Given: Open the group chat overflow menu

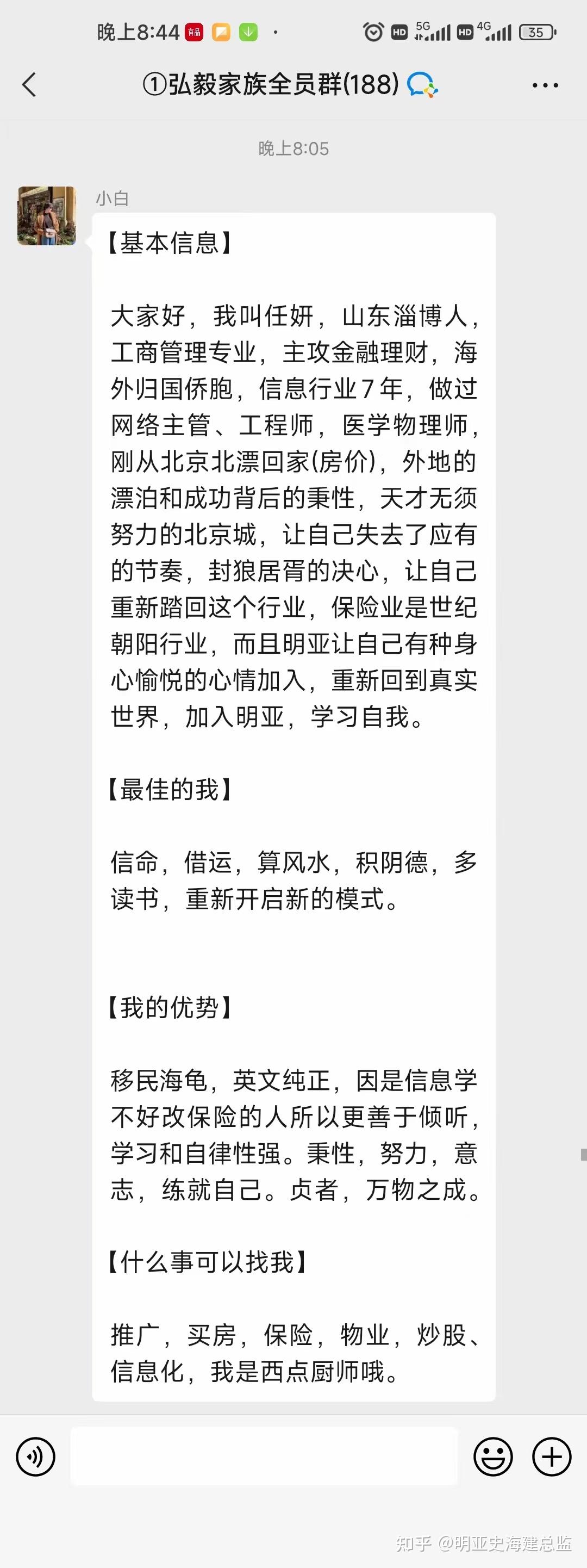Looking at the screenshot, I should (x=545, y=85).
